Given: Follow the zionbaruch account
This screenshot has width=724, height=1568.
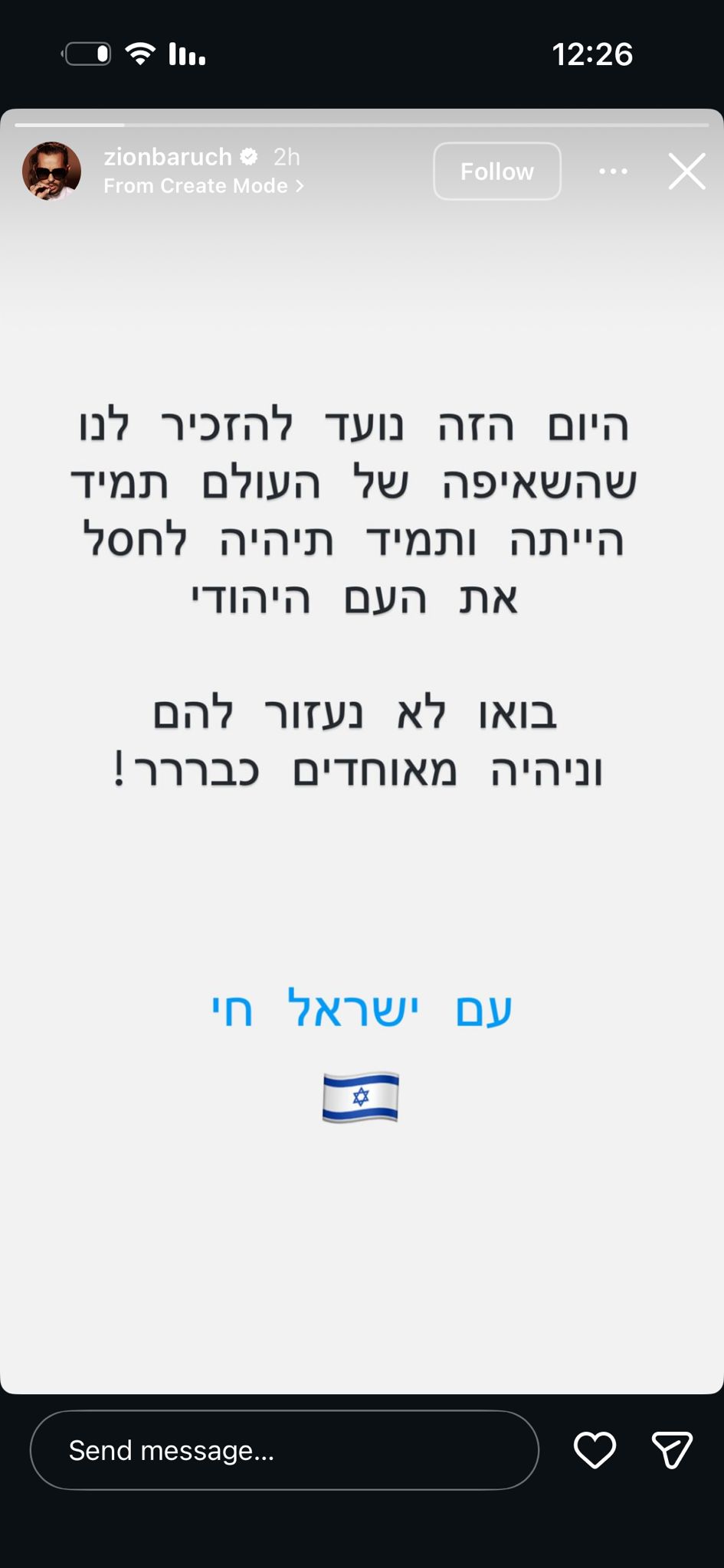Looking at the screenshot, I should click(496, 171).
